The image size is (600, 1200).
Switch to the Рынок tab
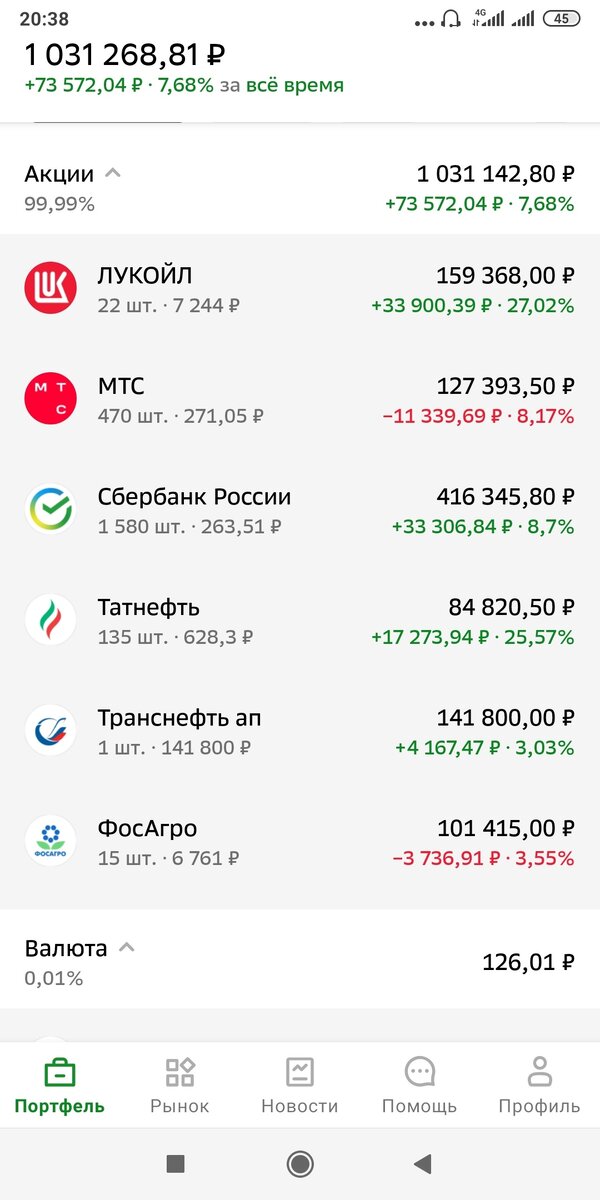[x=179, y=1086]
